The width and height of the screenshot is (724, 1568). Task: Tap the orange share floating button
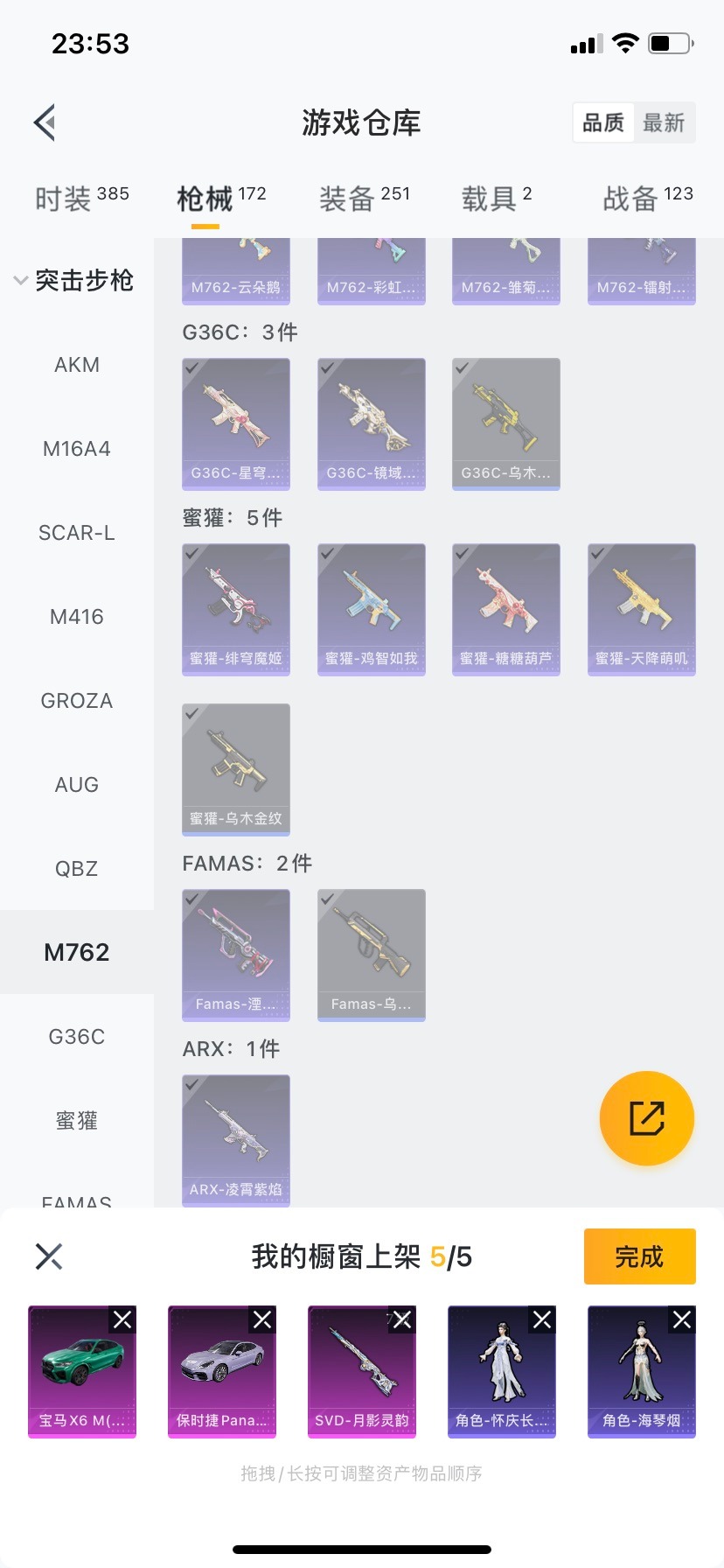(x=647, y=1118)
